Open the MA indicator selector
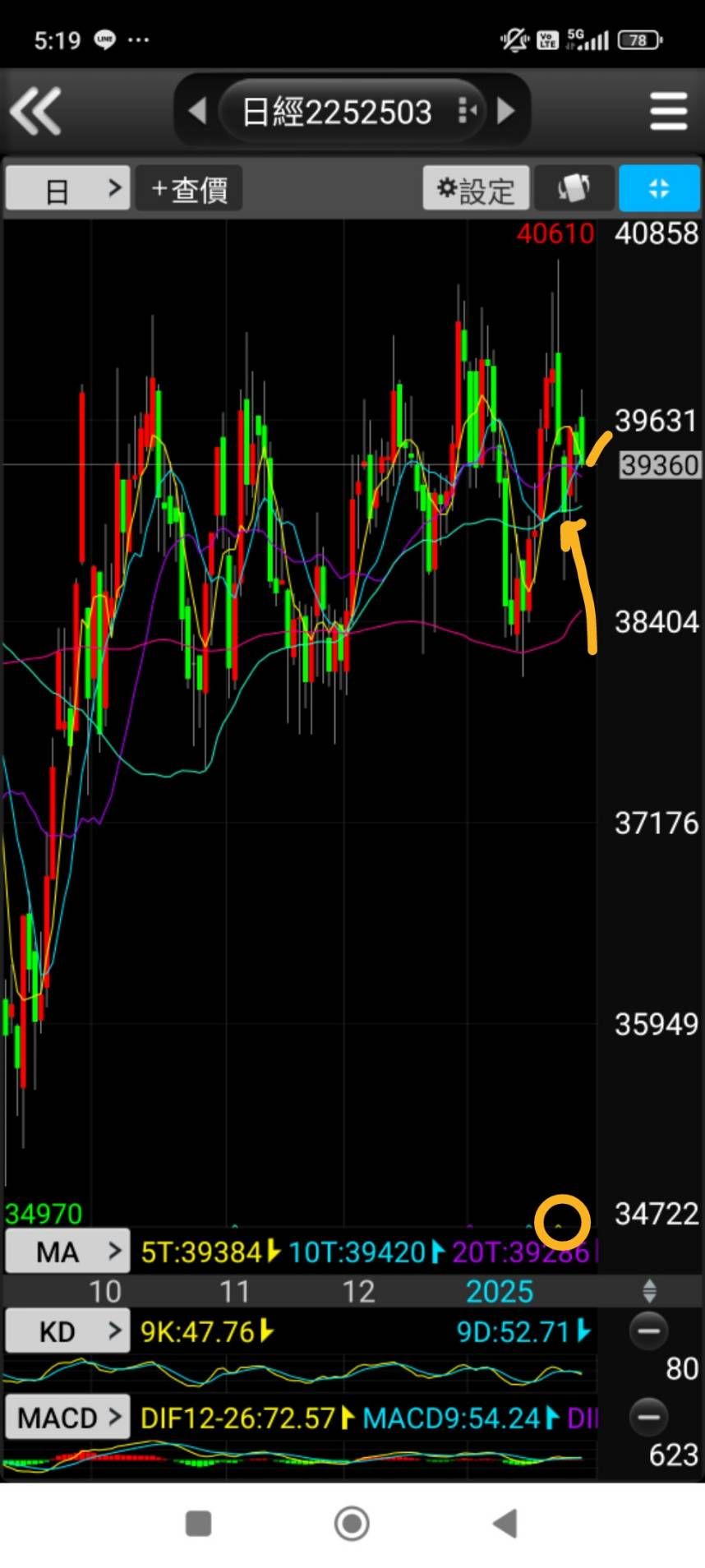Image resolution: width=705 pixels, height=1568 pixels. (x=67, y=1252)
